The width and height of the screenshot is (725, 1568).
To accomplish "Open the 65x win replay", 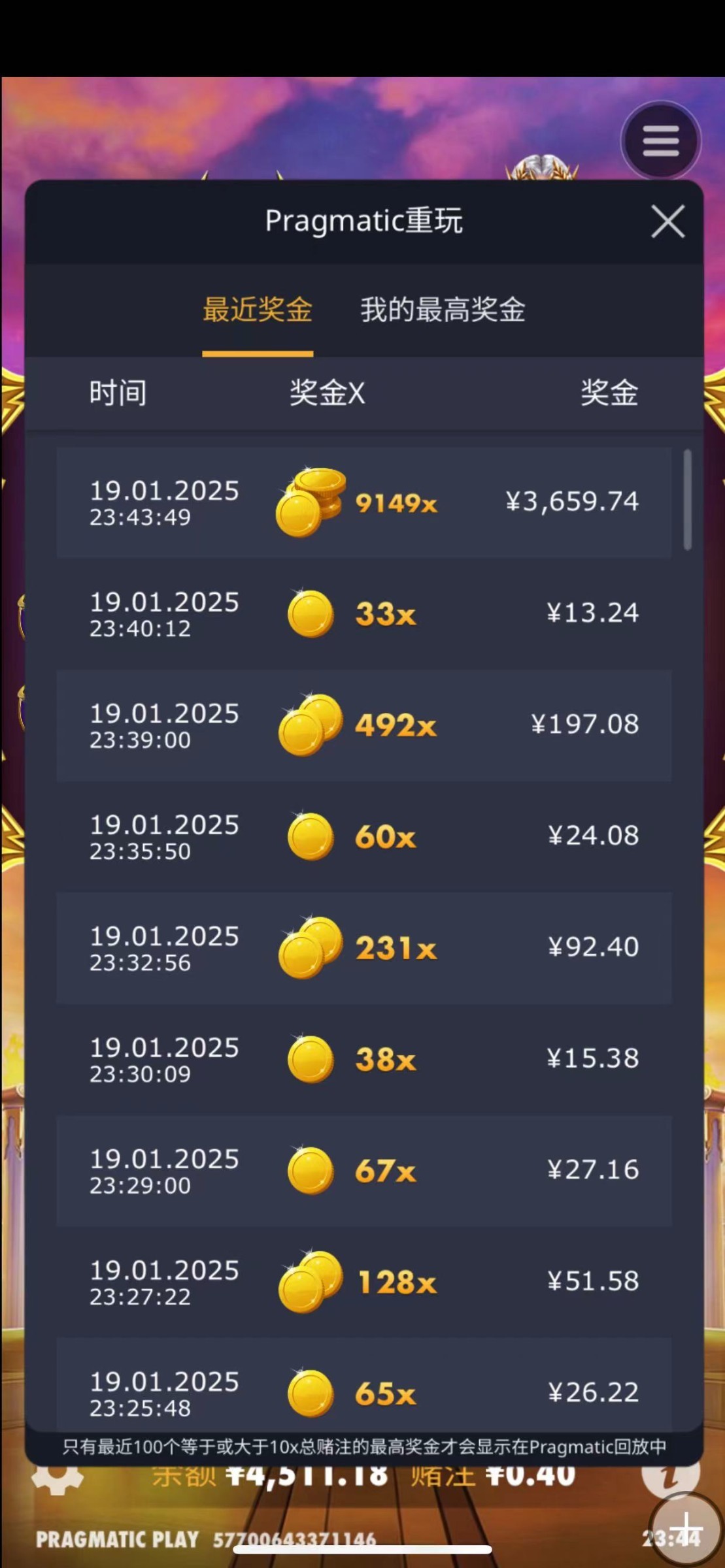I will coord(364,1385).
